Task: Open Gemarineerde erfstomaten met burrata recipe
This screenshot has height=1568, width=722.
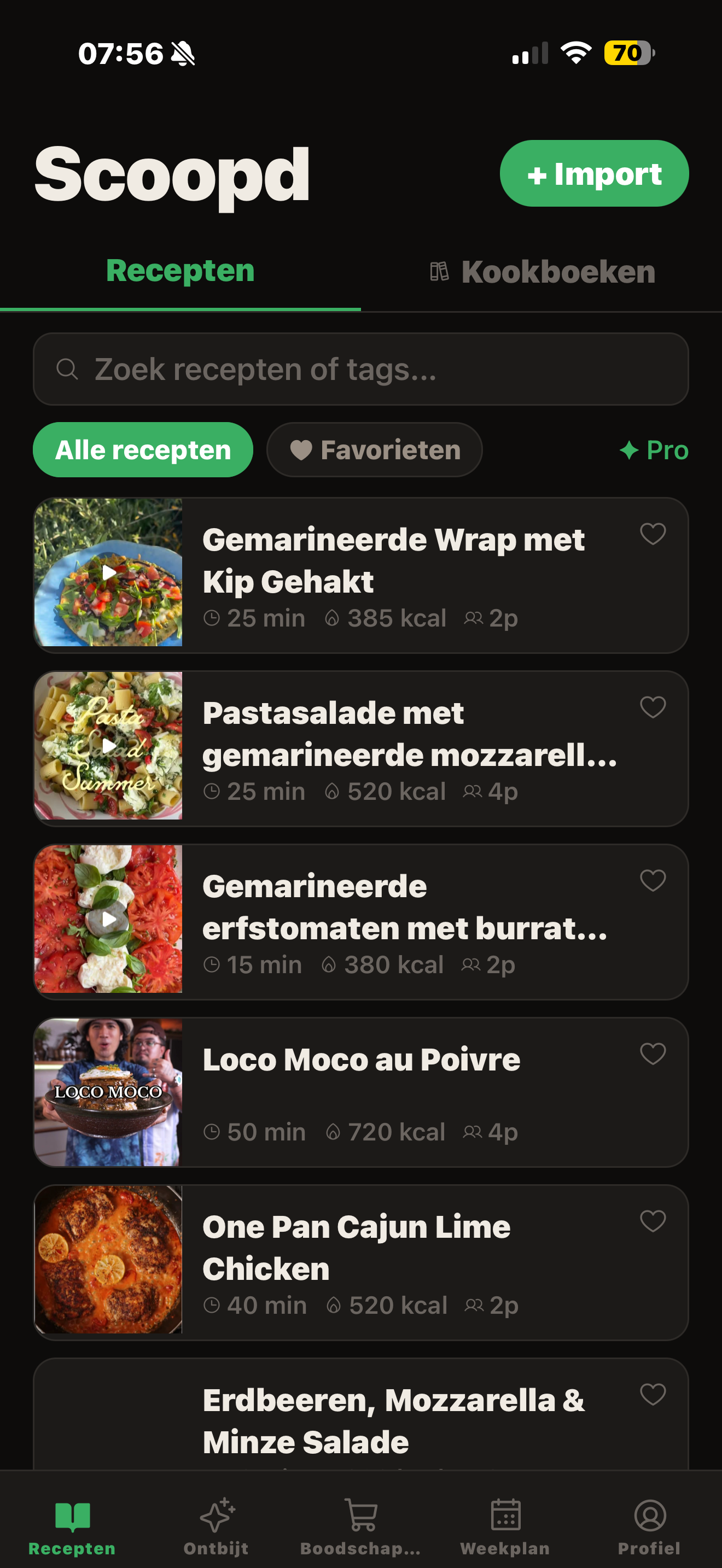Action: click(x=361, y=922)
